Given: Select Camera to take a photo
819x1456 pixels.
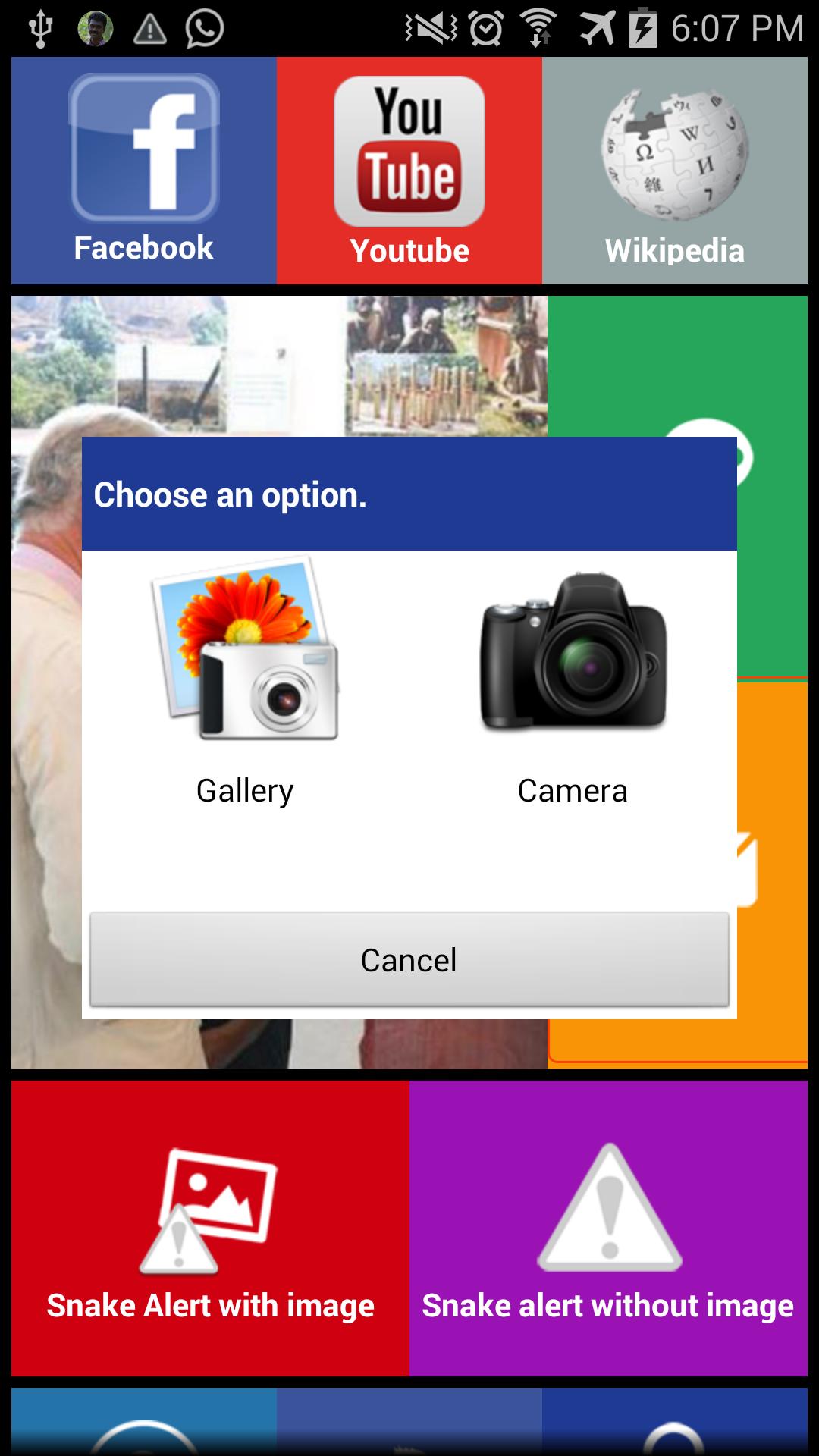Looking at the screenshot, I should click(x=573, y=682).
